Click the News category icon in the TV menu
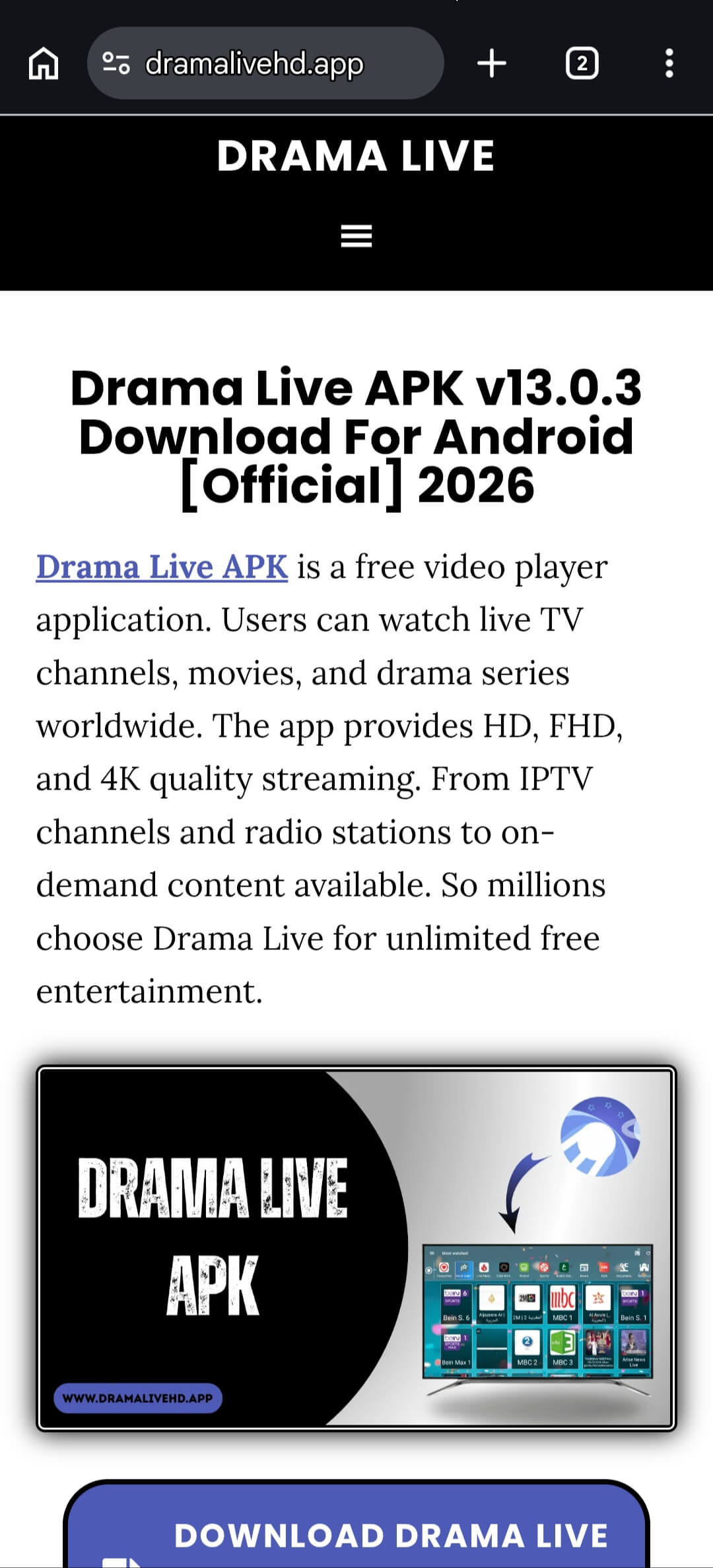Image resolution: width=713 pixels, height=1568 pixels. [584, 1268]
